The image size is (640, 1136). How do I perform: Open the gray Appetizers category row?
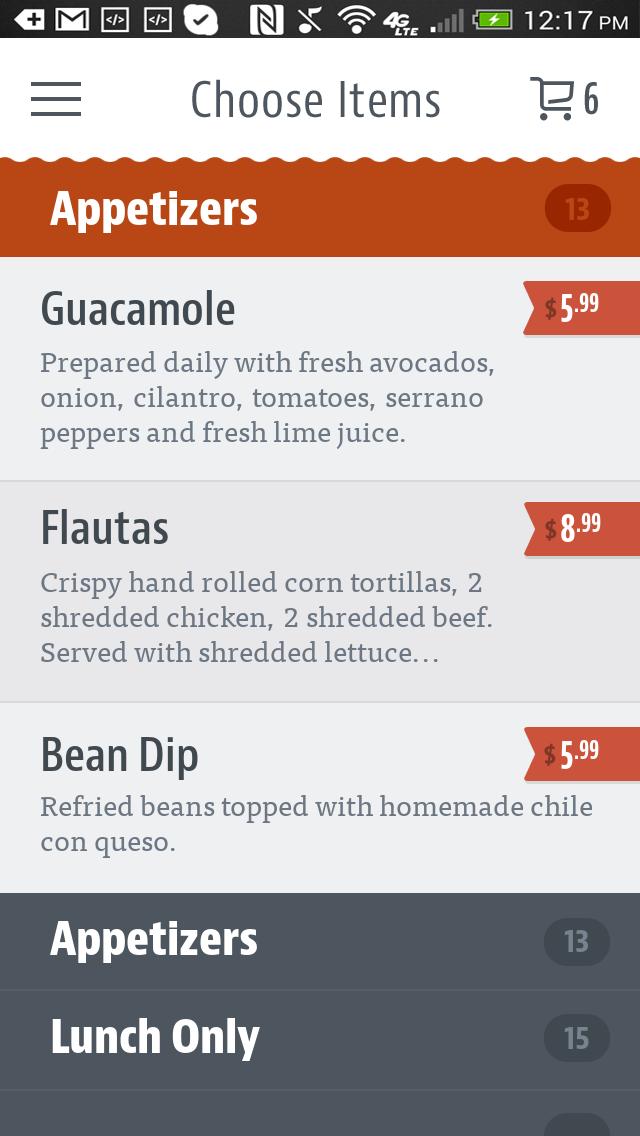tap(320, 941)
